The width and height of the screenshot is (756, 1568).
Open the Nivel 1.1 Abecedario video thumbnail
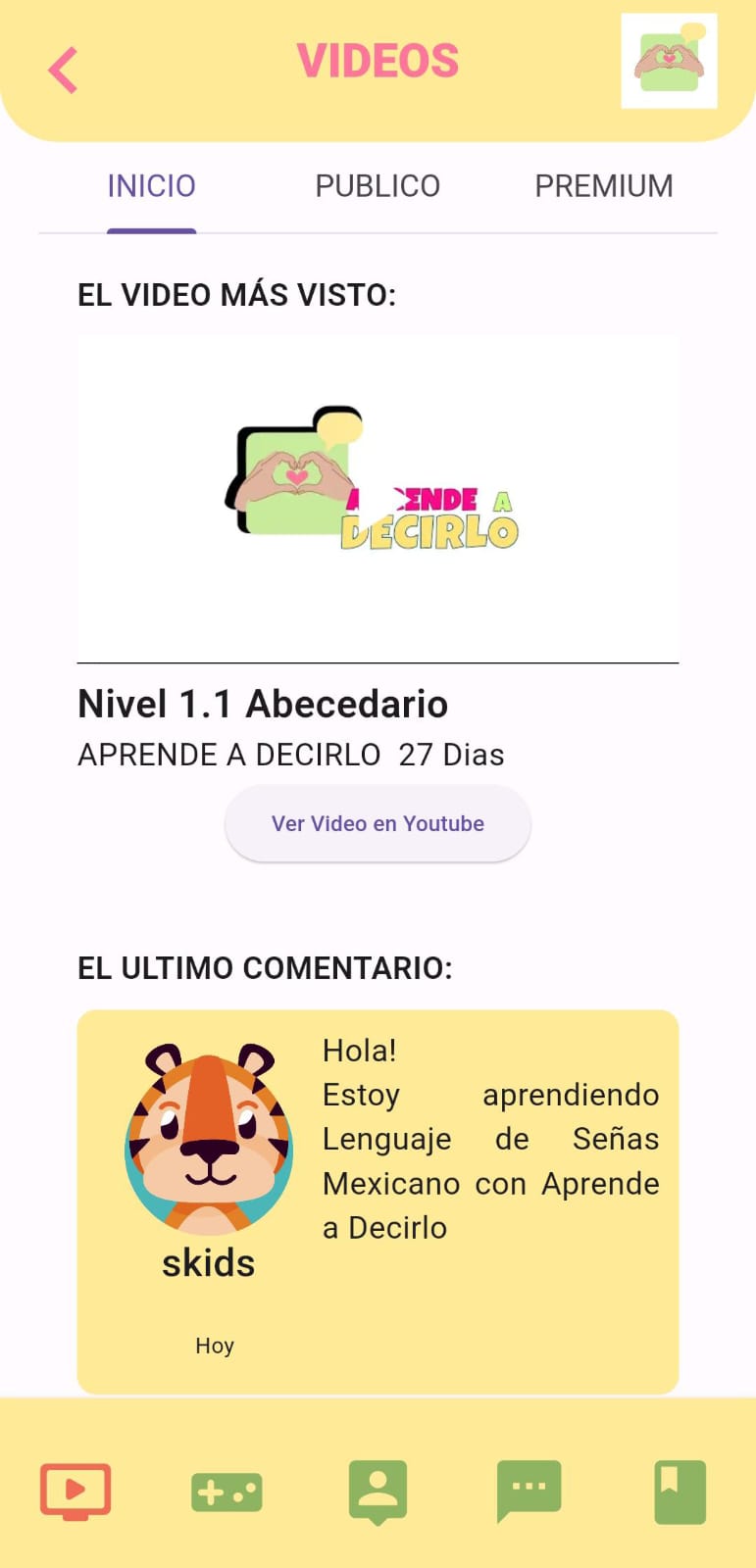tap(378, 499)
